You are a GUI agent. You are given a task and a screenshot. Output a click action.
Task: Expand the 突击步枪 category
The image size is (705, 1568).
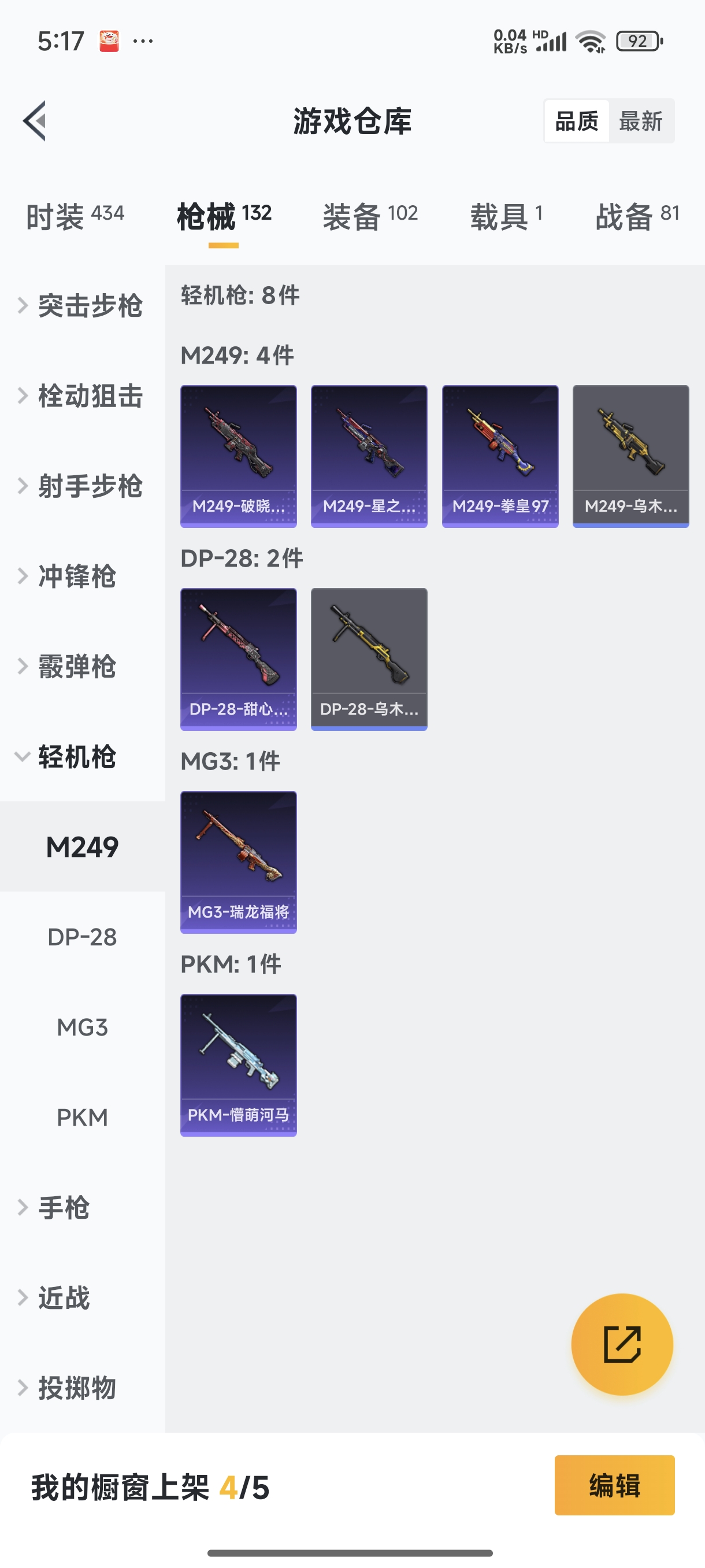coord(91,307)
